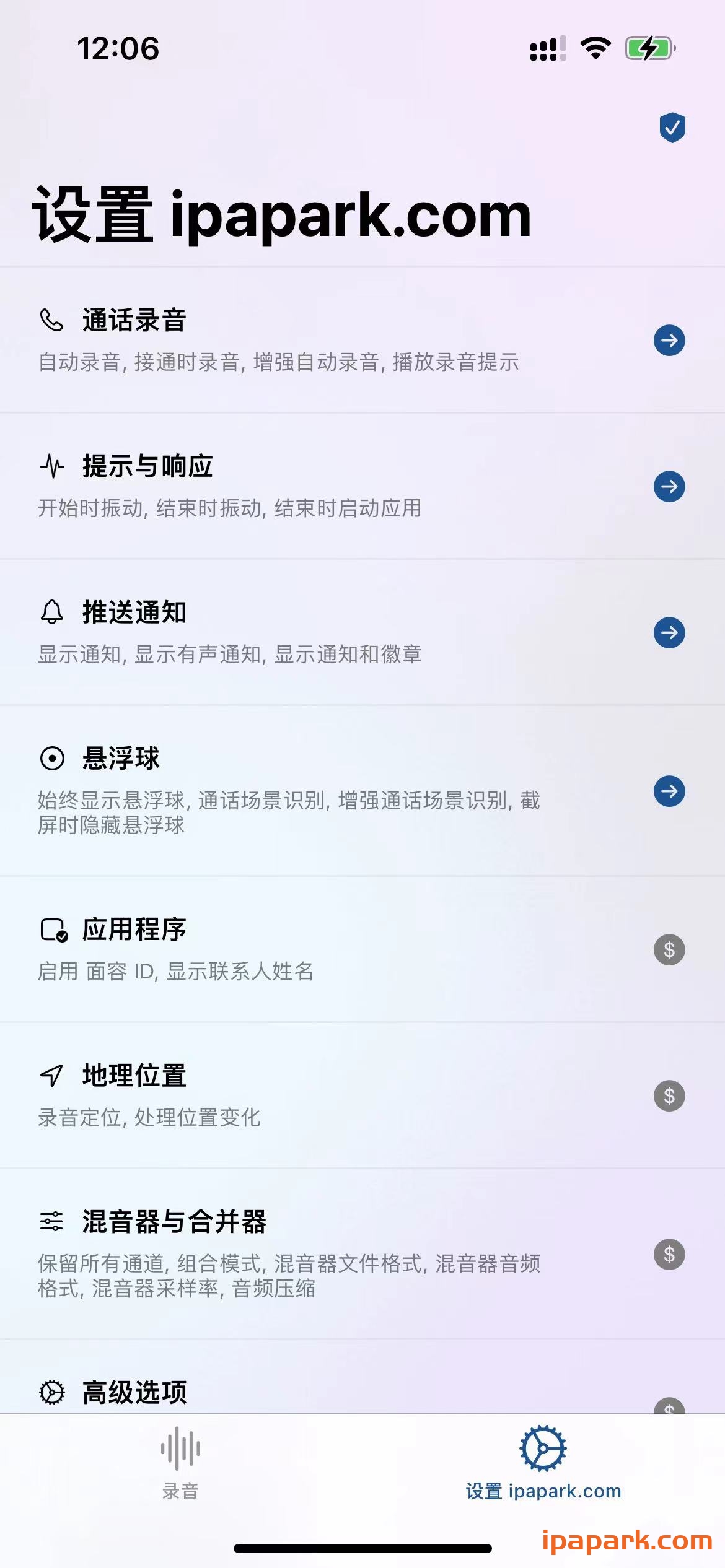Tap the 混音器与合并器 sliders icon
The width and height of the screenshot is (725, 1568).
coord(52,1222)
